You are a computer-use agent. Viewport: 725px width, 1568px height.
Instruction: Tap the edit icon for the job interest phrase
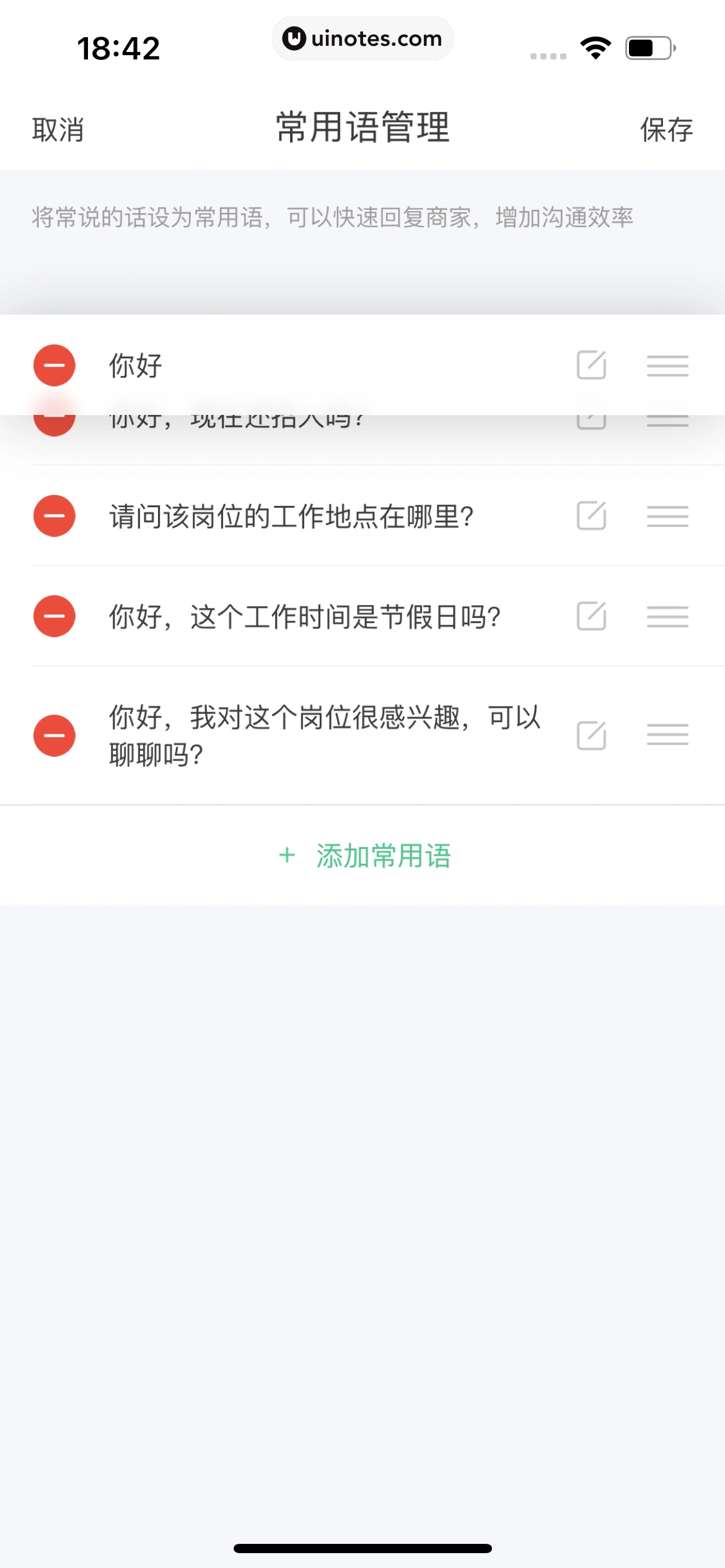tap(591, 734)
